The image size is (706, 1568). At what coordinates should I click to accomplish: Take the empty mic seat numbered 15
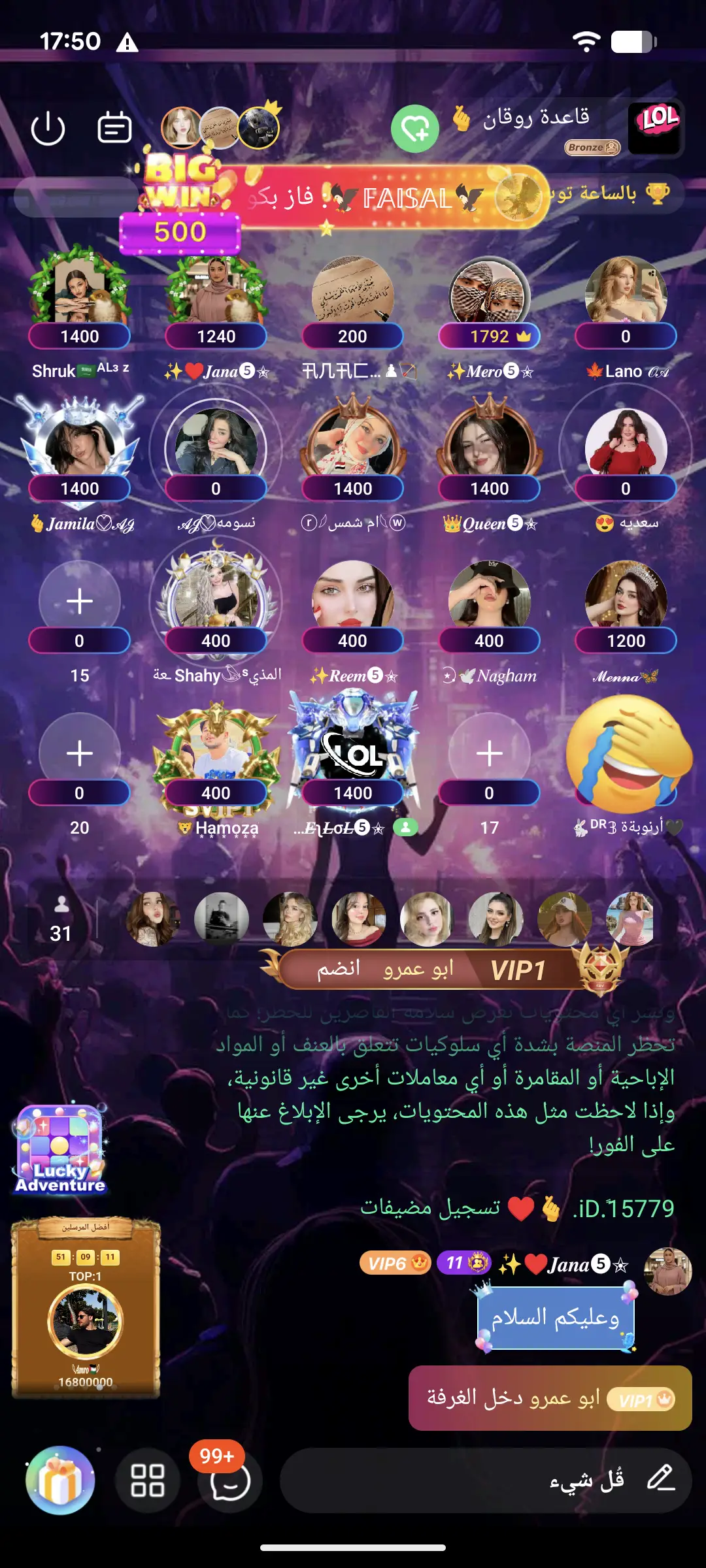[80, 601]
